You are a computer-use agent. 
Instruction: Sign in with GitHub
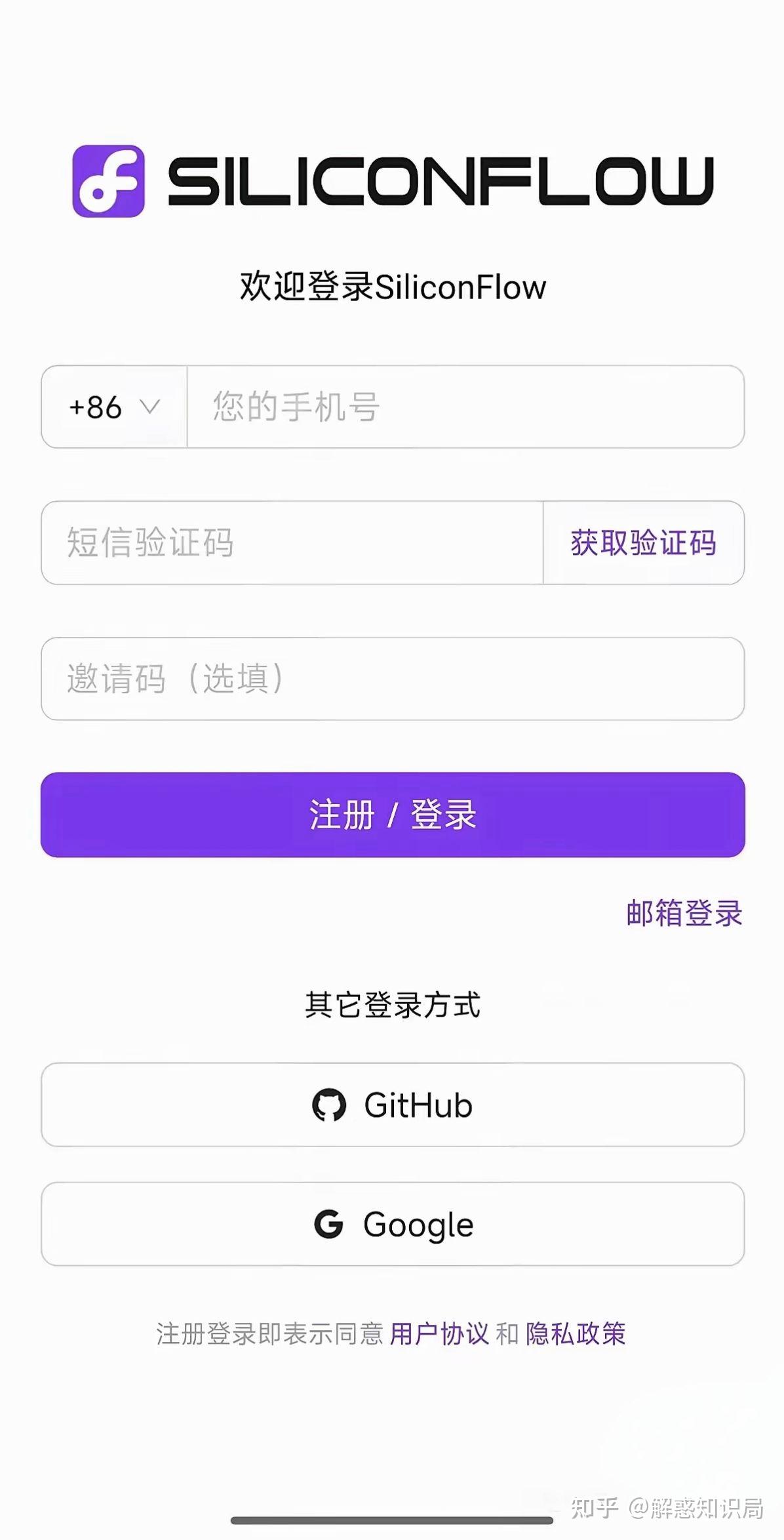(392, 1104)
